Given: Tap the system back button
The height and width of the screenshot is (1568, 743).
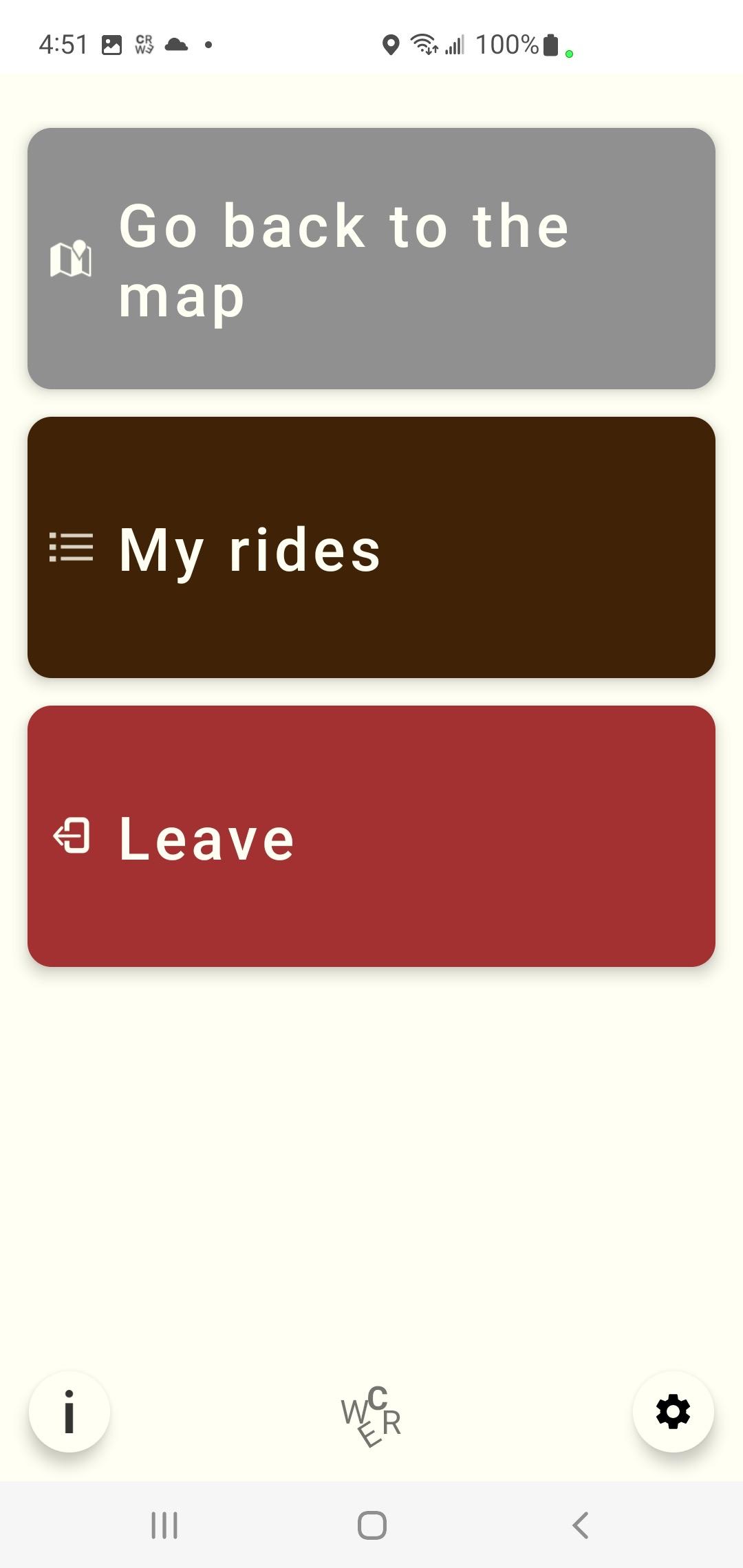Looking at the screenshot, I should click(x=580, y=1525).
